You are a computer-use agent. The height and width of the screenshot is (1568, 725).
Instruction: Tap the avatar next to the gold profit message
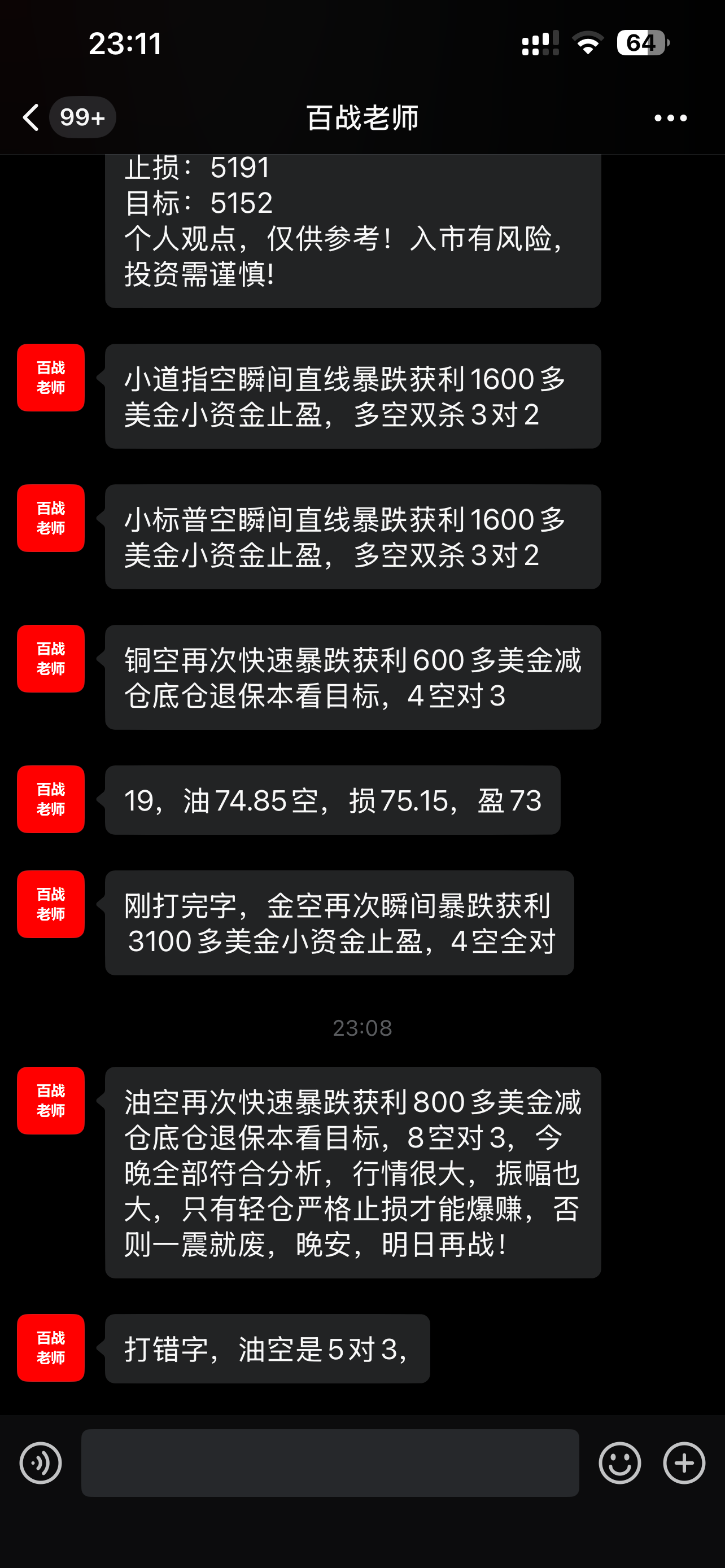(x=50, y=905)
